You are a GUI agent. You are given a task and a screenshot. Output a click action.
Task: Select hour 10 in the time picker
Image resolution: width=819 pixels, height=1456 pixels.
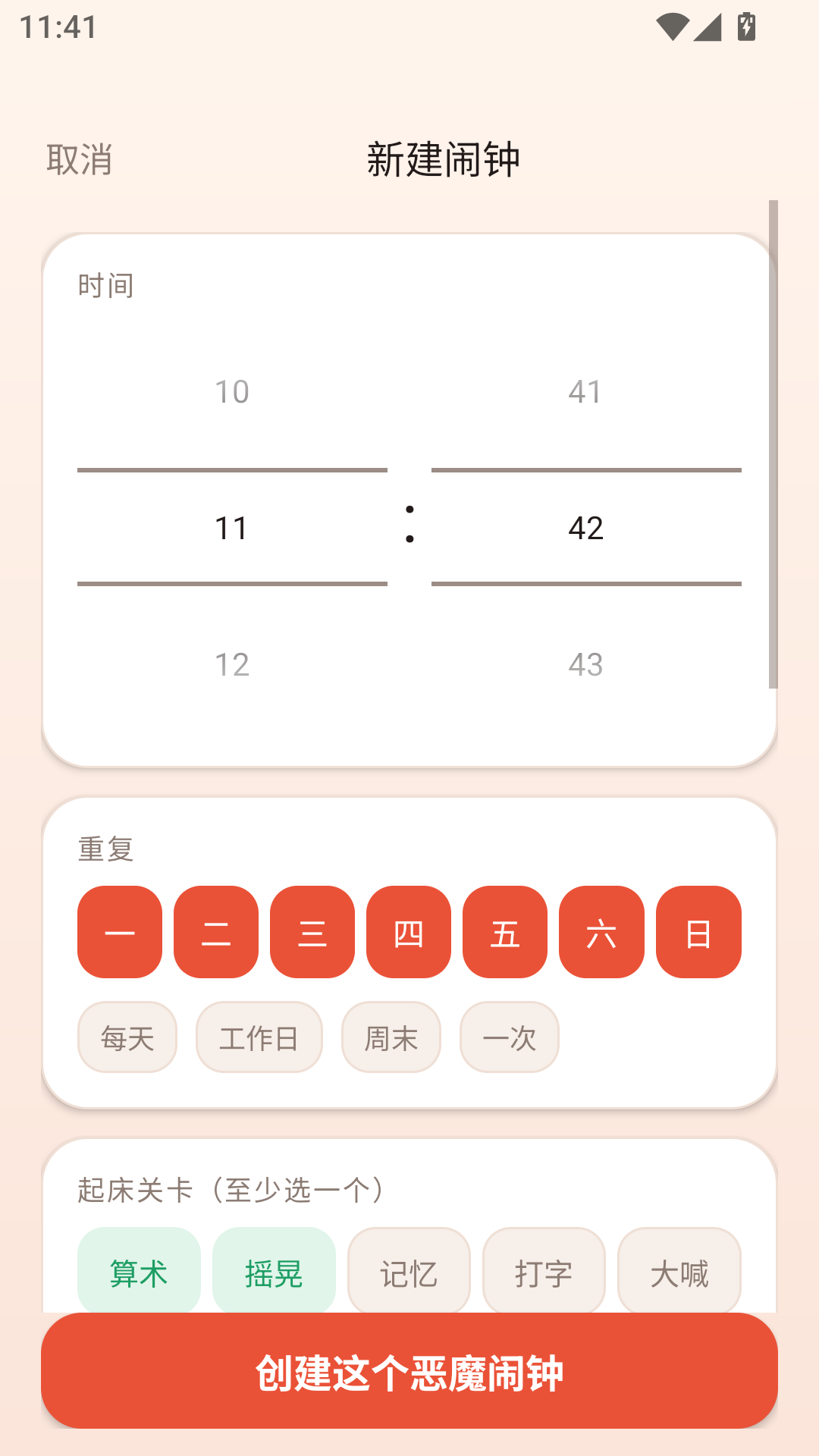(232, 392)
